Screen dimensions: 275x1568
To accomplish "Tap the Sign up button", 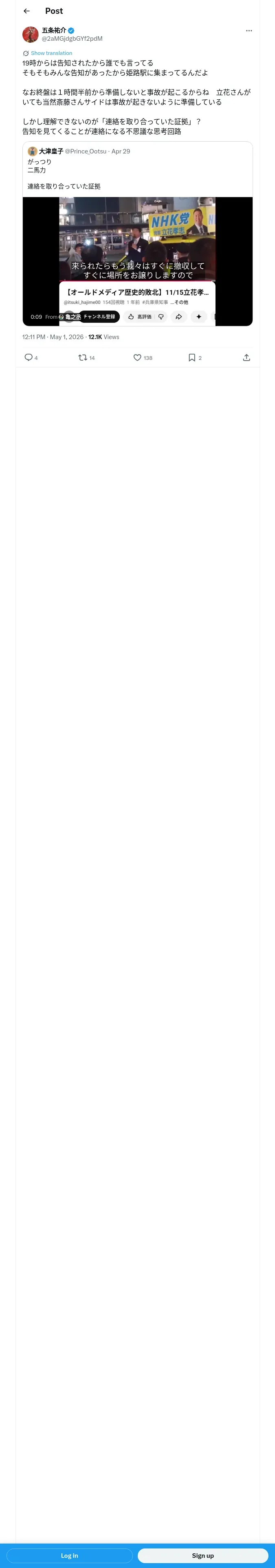I will point(203,1555).
